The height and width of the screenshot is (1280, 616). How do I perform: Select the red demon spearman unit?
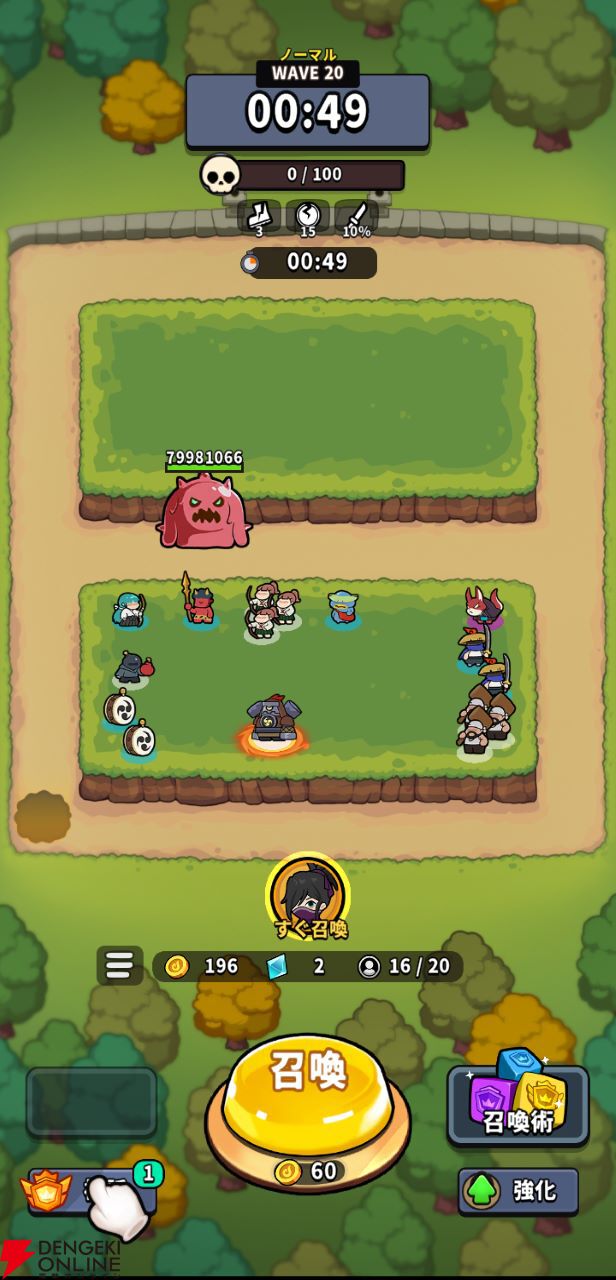pos(198,600)
